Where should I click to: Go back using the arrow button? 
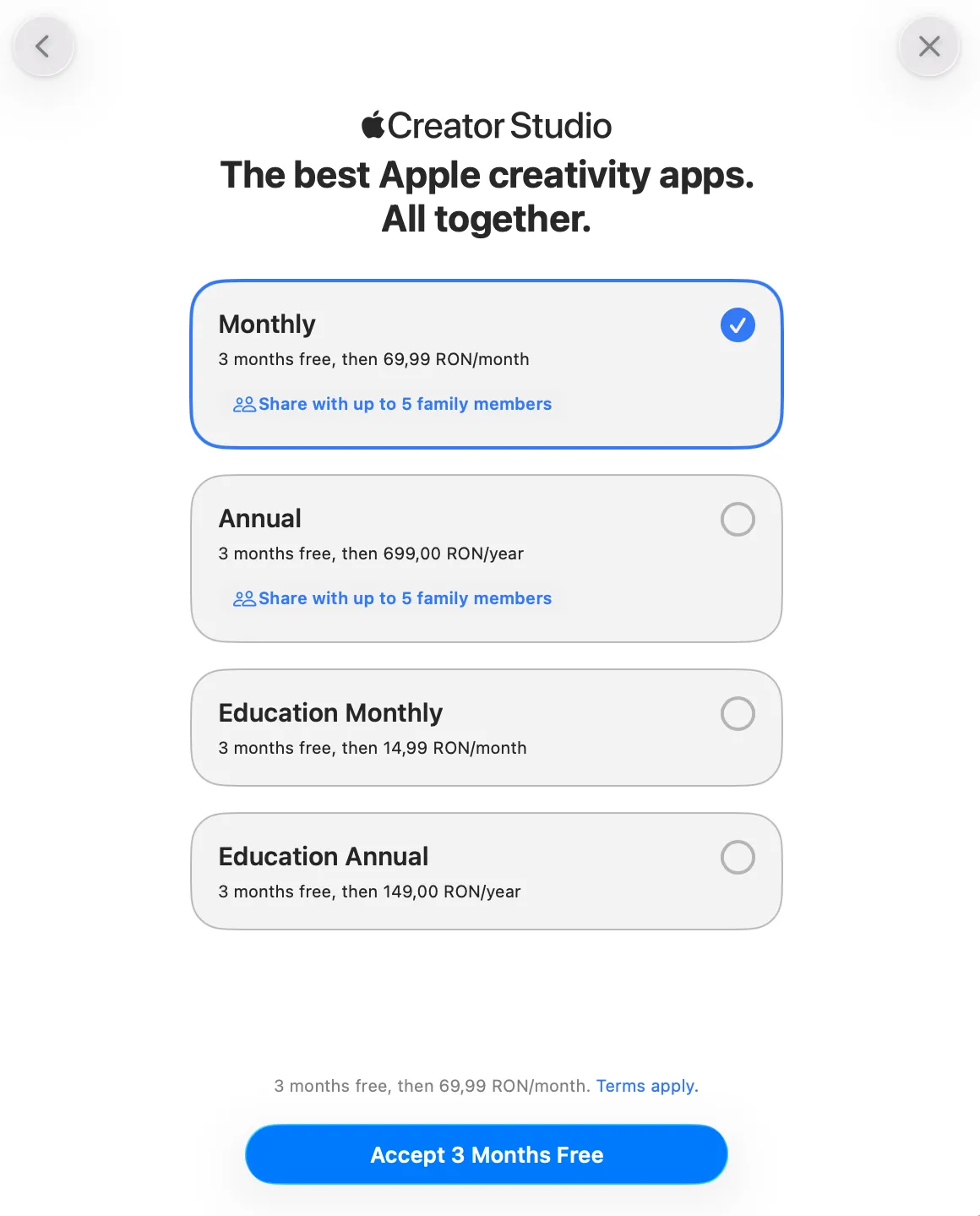(43, 46)
